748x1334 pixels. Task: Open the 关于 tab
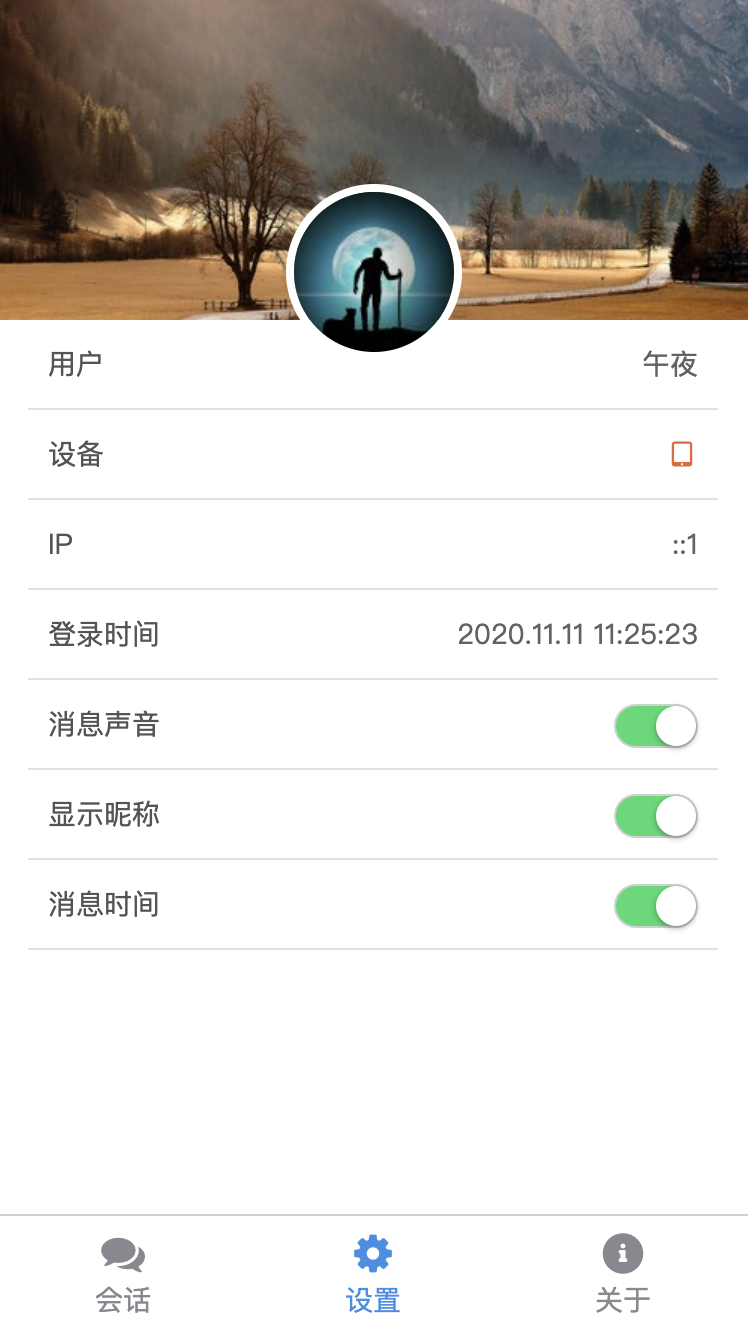pos(622,1274)
